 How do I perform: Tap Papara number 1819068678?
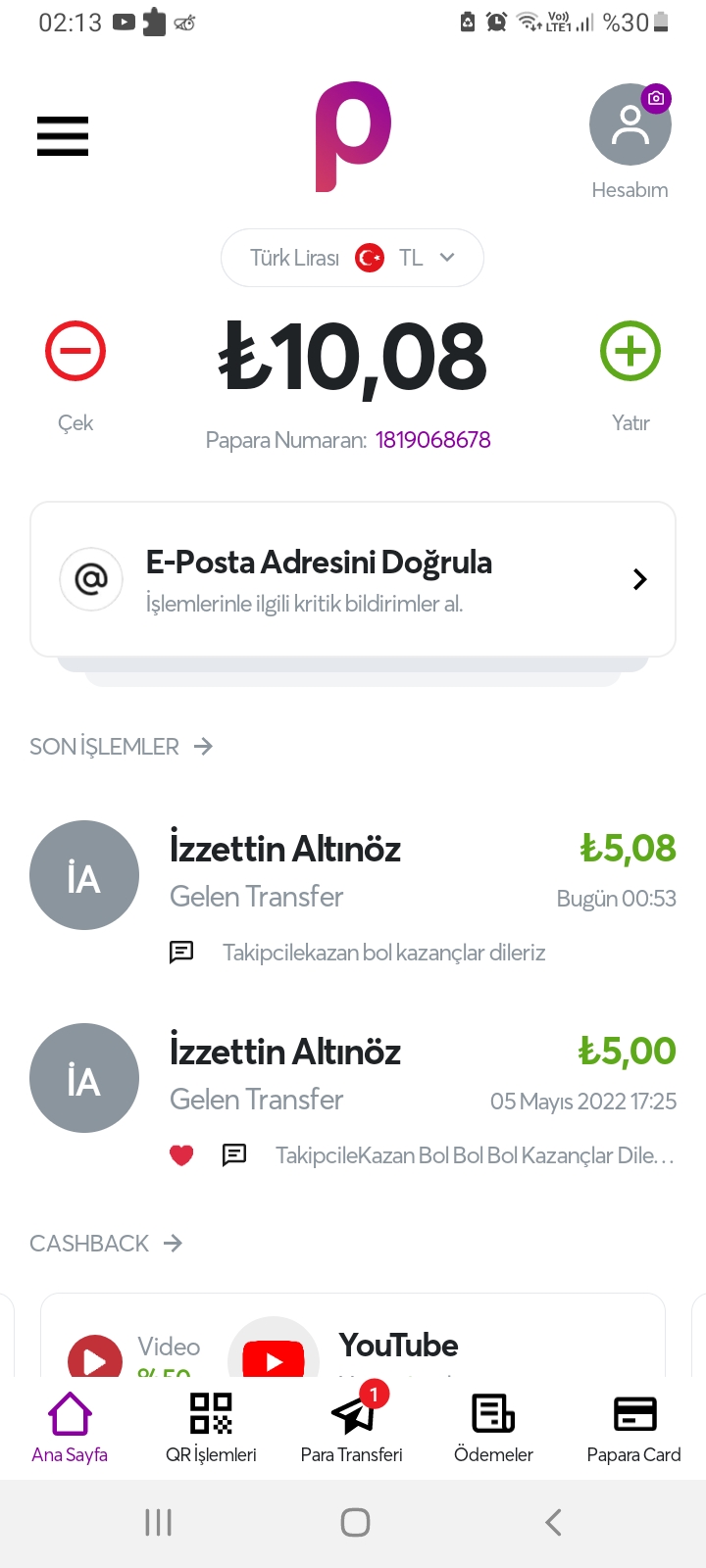pyautogui.click(x=432, y=440)
